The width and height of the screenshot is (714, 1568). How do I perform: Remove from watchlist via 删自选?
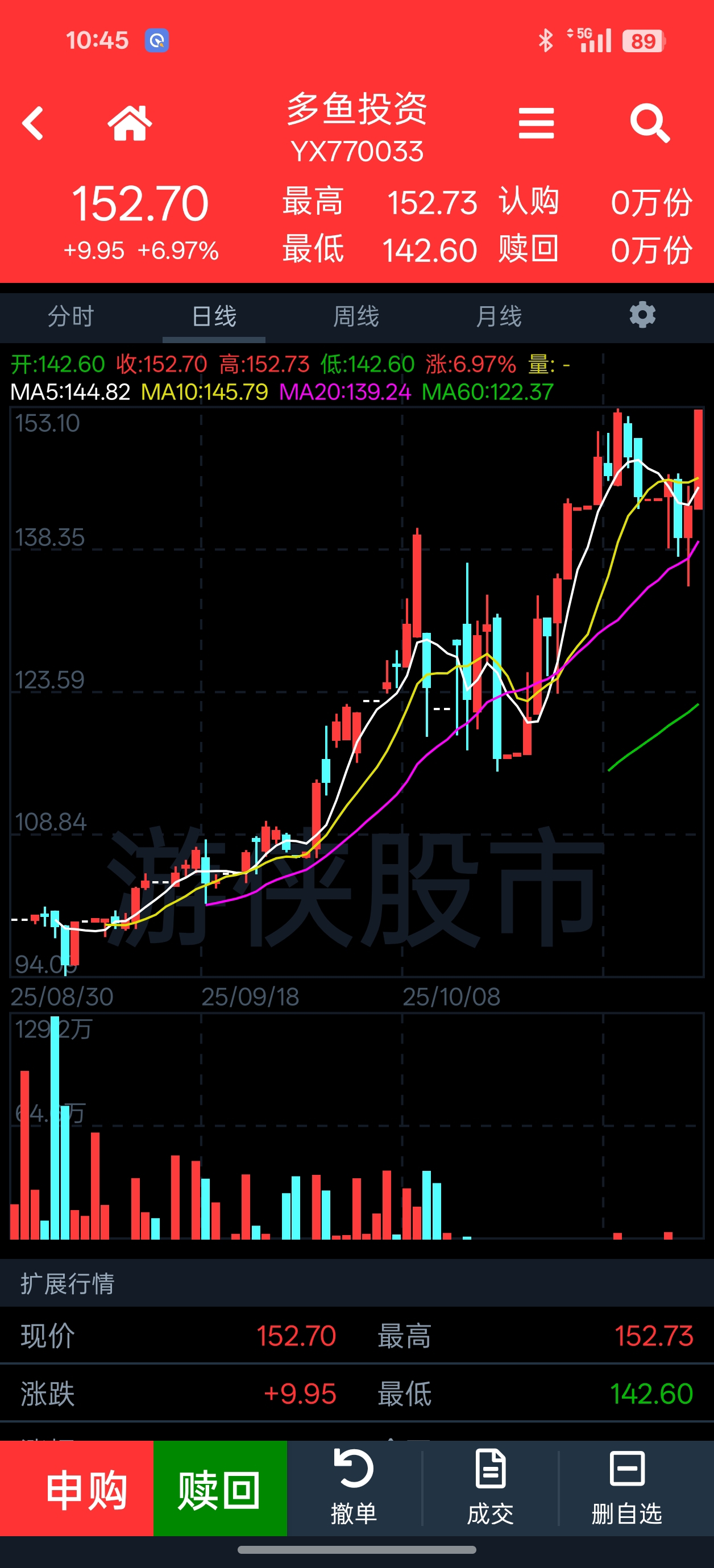point(627,1488)
